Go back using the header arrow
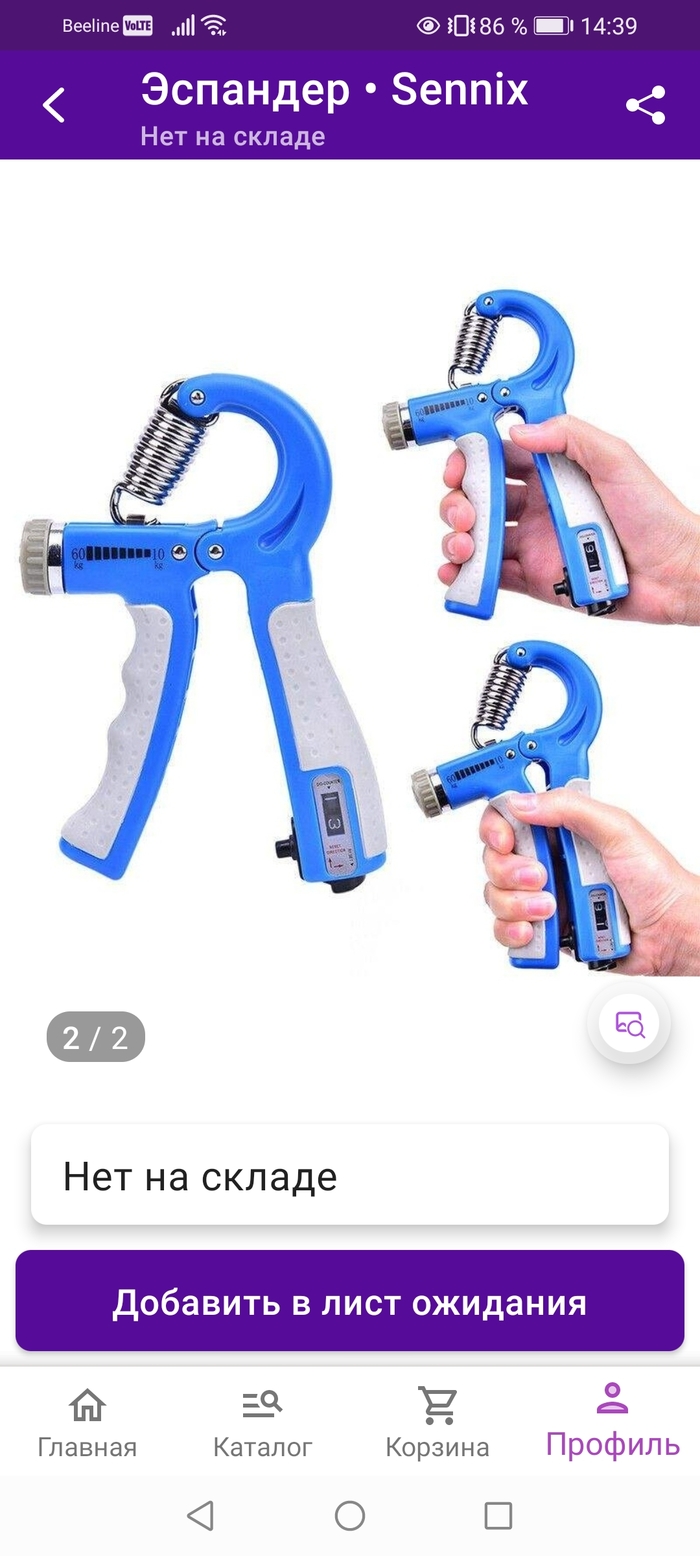Image resolution: width=700 pixels, height=1556 pixels. pos(54,105)
